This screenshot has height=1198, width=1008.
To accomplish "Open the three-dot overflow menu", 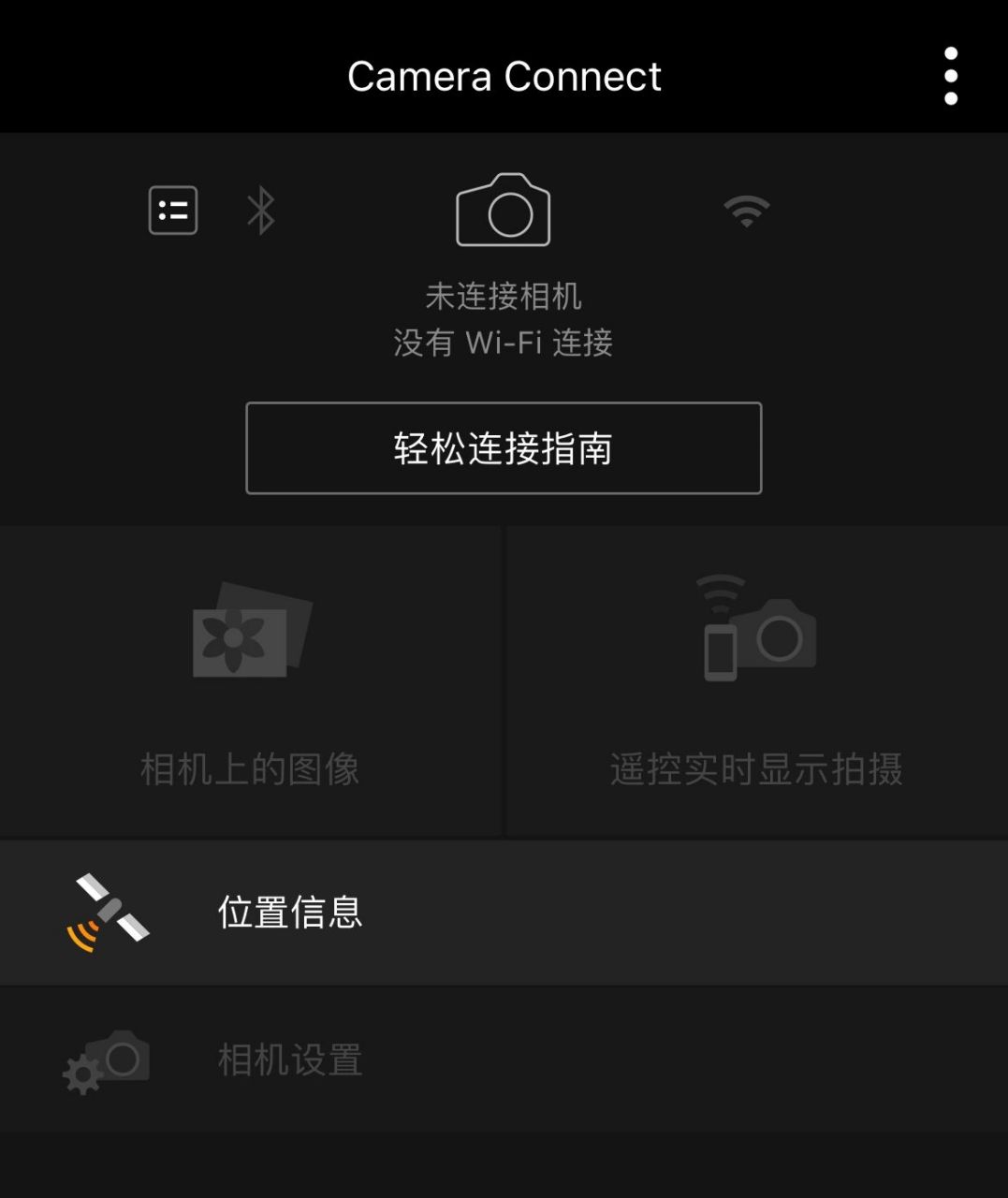I will coord(951,77).
